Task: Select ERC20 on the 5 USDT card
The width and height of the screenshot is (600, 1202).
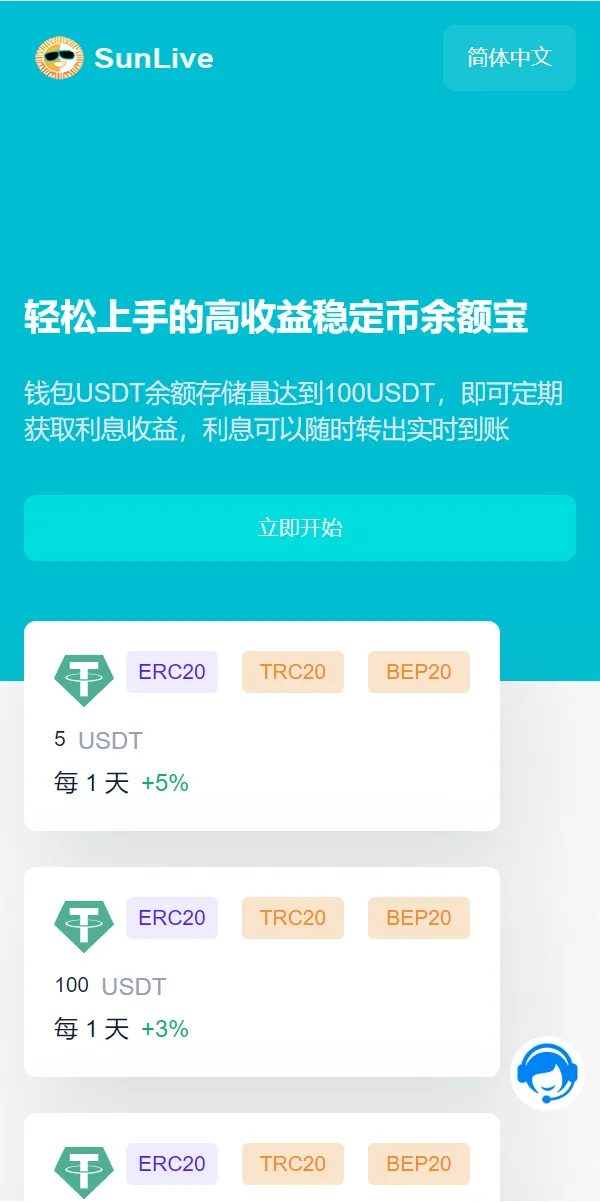Action: pyautogui.click(x=172, y=672)
